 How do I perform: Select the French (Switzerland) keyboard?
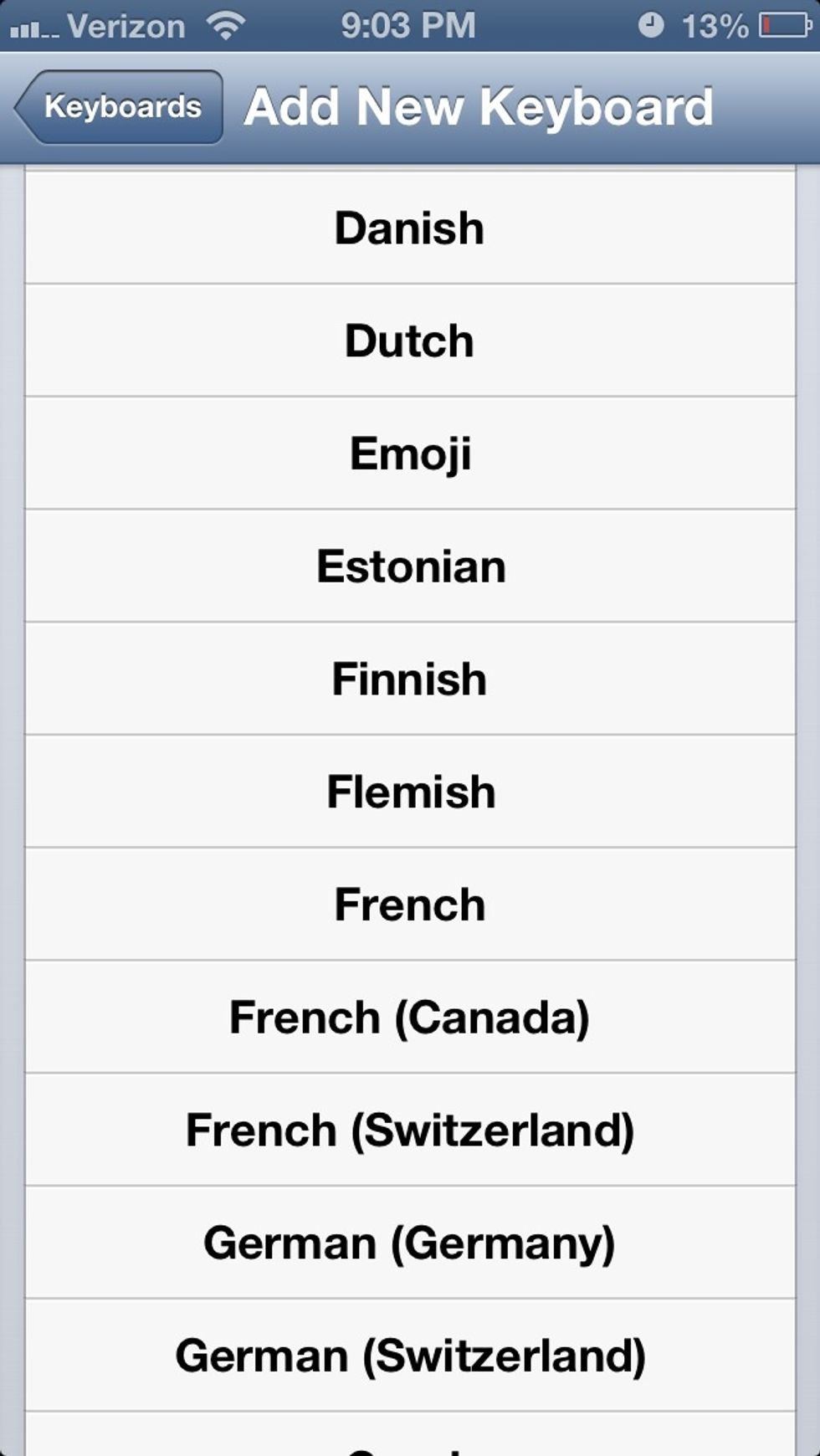pyautogui.click(x=409, y=1130)
